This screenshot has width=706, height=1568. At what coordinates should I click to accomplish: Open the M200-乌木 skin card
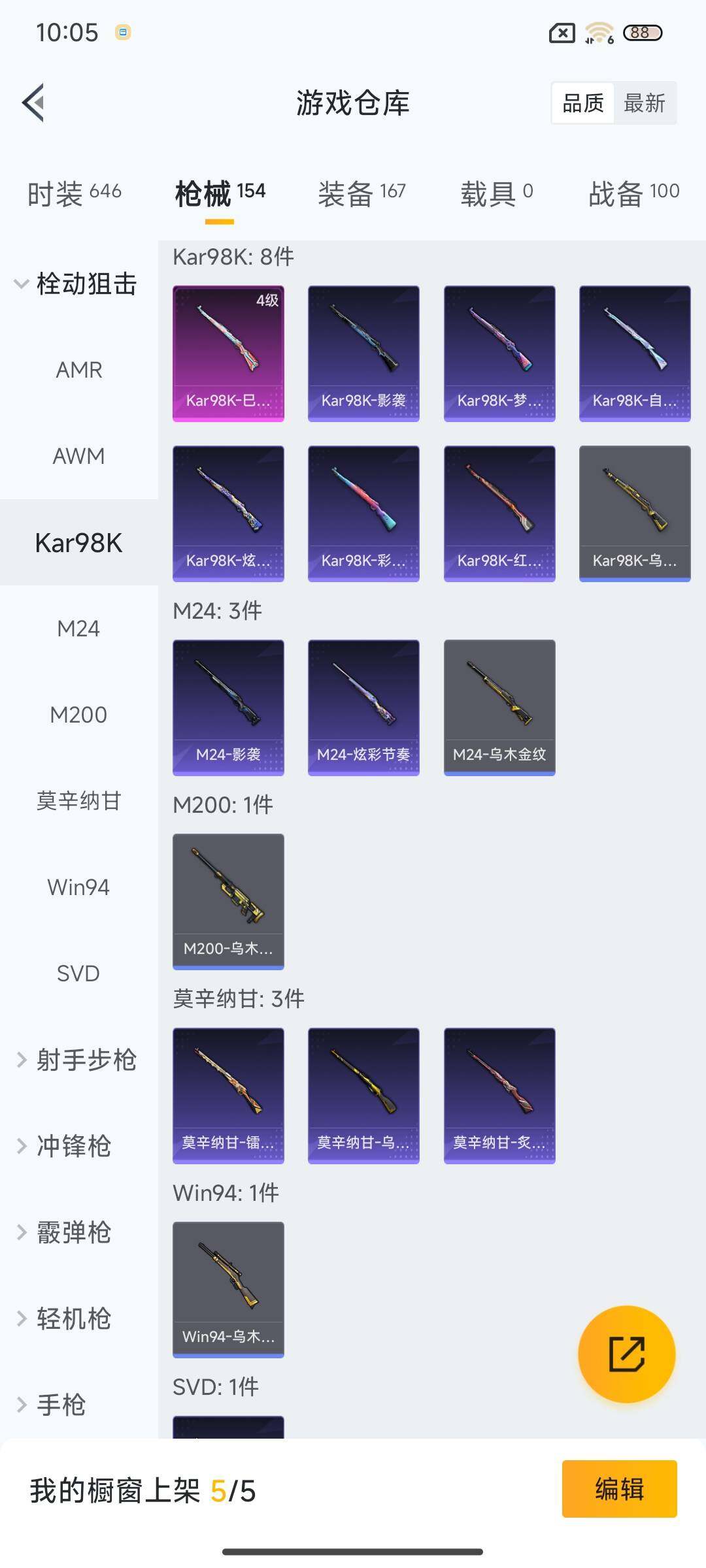pyautogui.click(x=227, y=902)
